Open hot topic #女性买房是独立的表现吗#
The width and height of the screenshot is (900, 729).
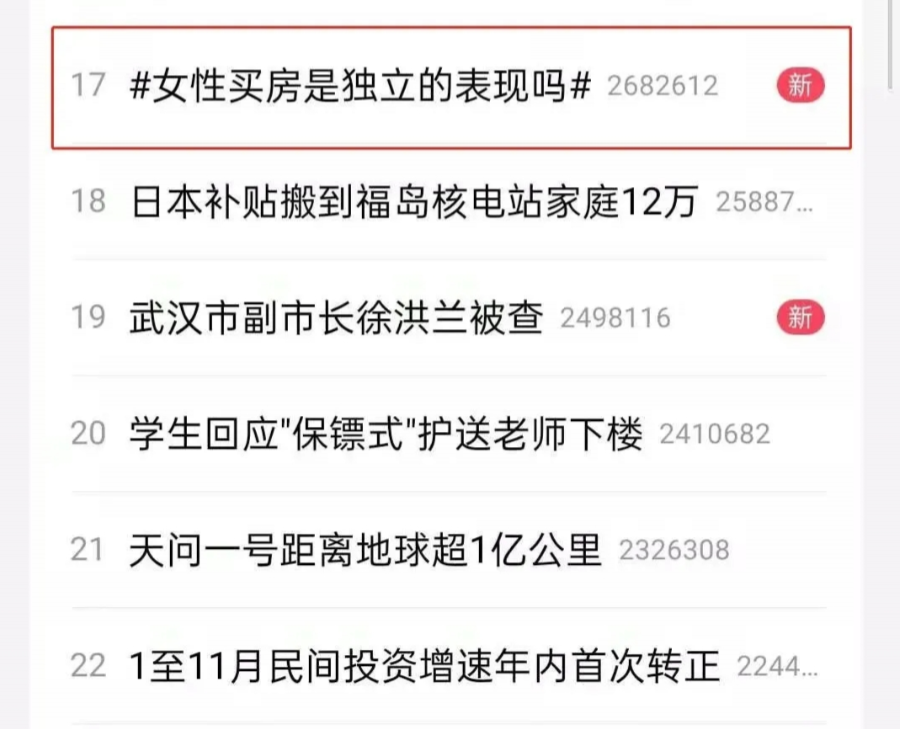pyautogui.click(x=362, y=86)
